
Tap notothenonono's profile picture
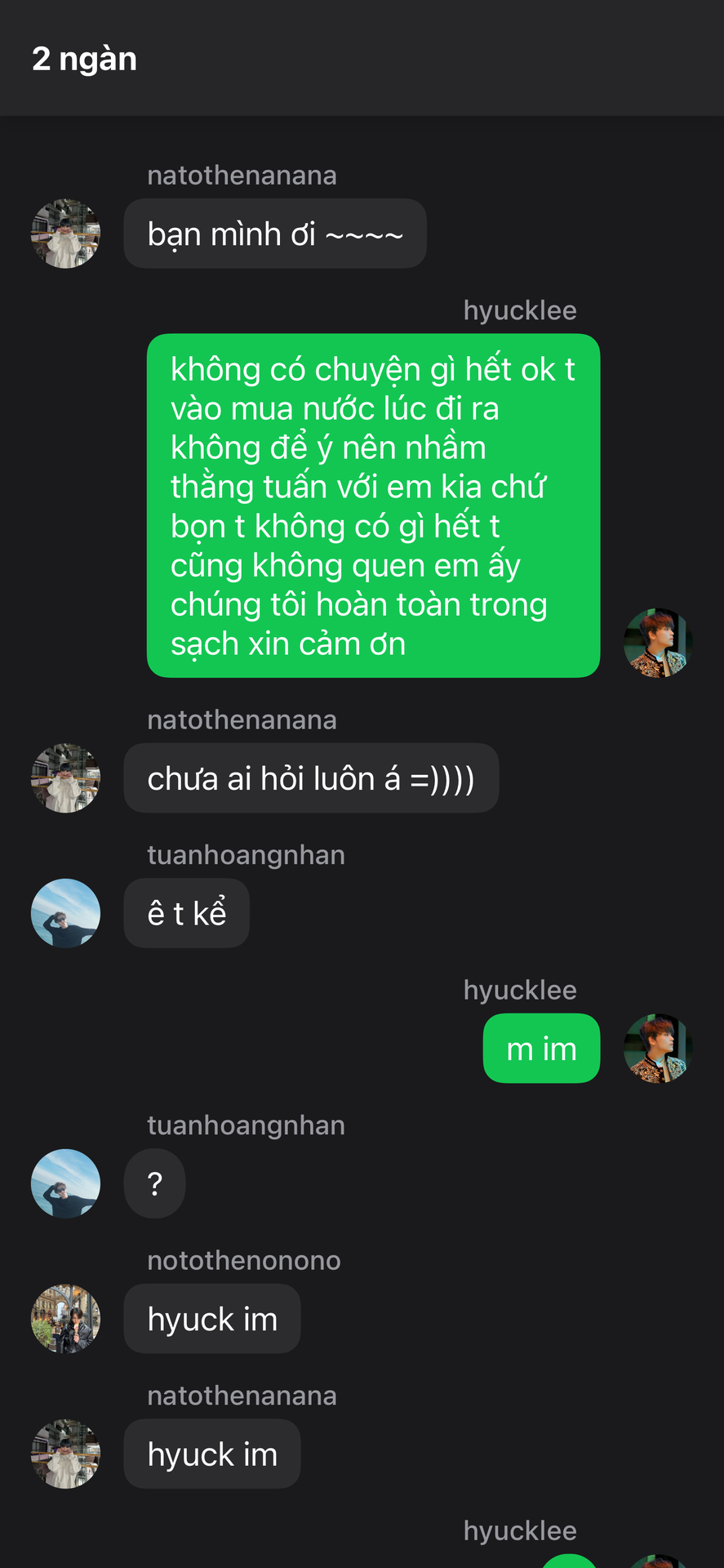coord(65,1319)
